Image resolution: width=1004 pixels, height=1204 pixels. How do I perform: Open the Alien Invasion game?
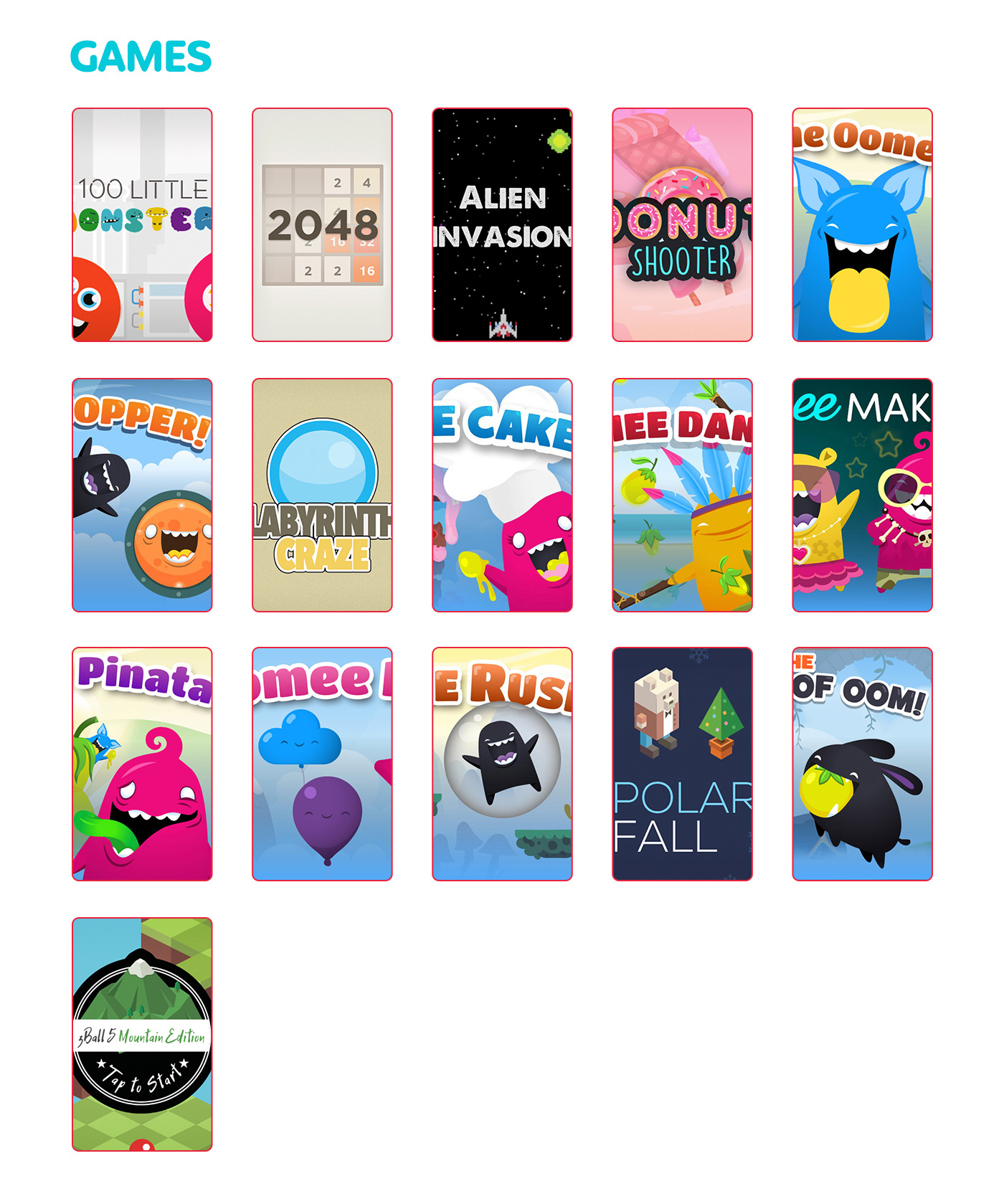click(502, 224)
